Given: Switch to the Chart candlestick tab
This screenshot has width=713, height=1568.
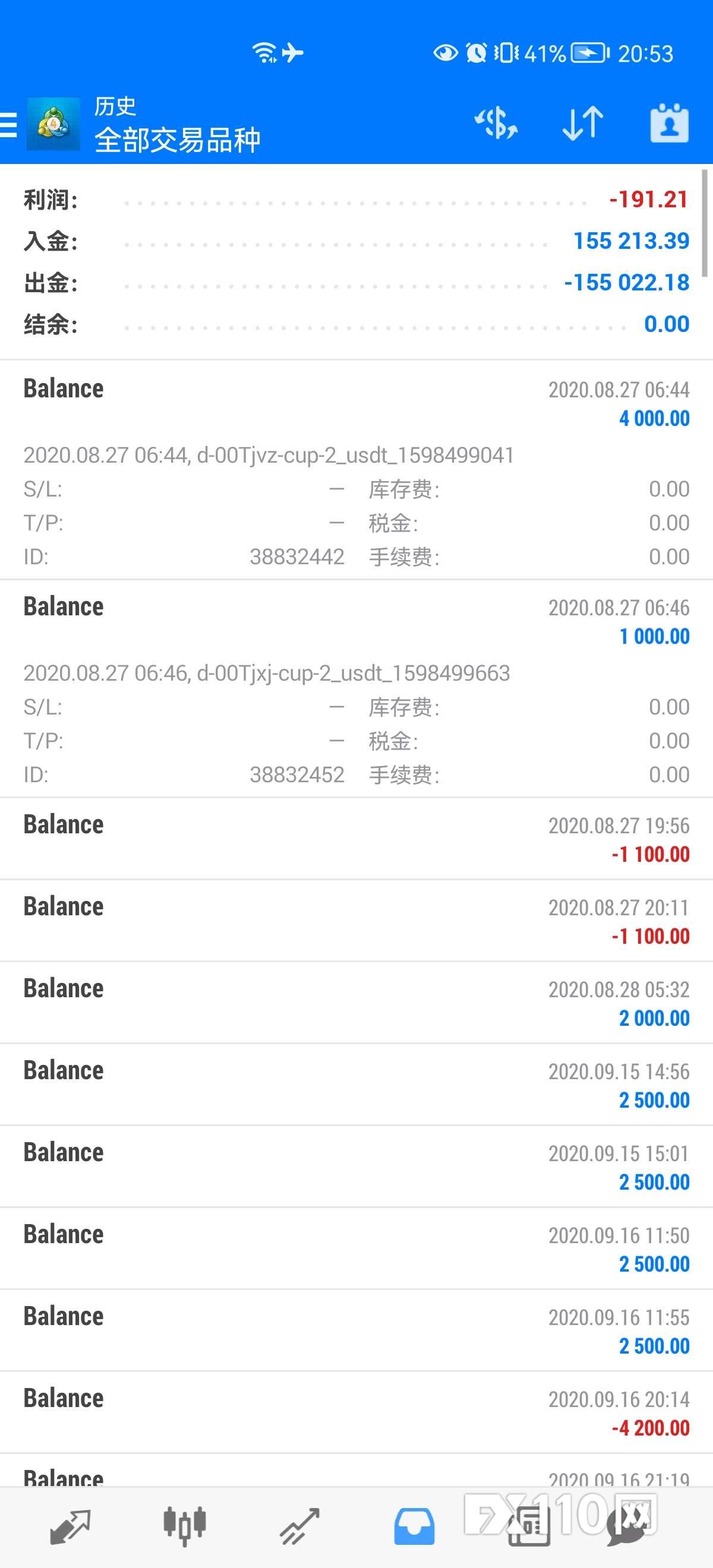Looking at the screenshot, I should coord(185,1527).
